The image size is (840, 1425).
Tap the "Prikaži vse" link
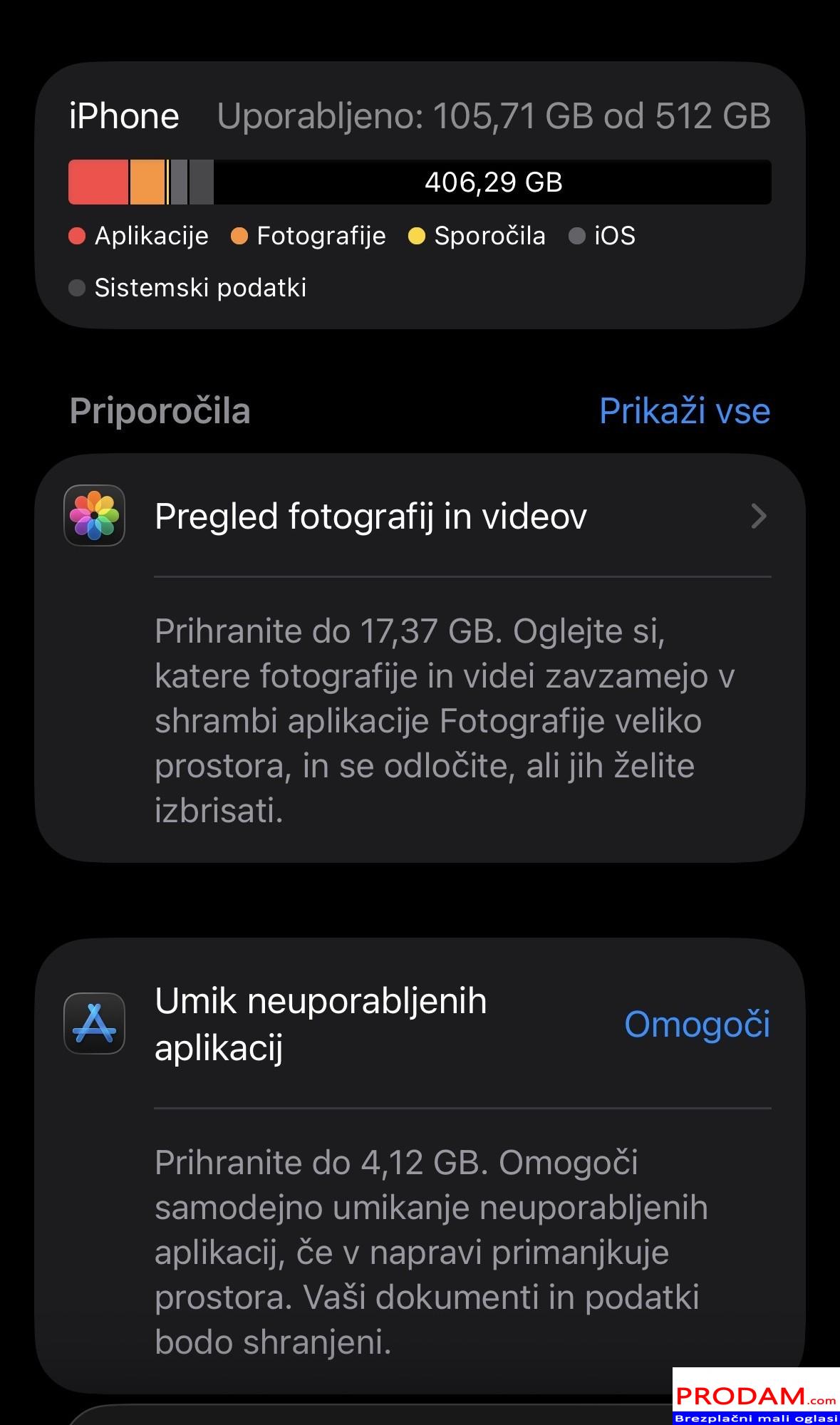point(684,411)
